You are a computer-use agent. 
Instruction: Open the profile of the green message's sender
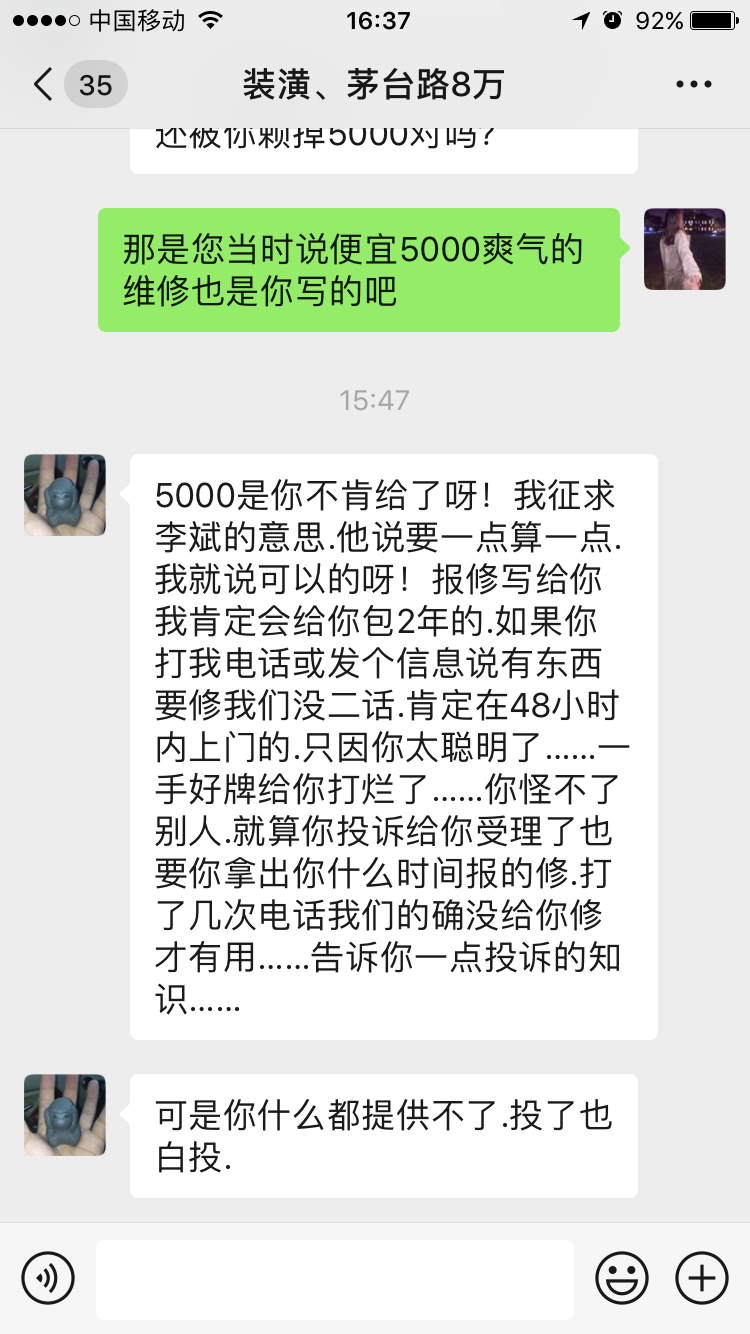coord(684,249)
